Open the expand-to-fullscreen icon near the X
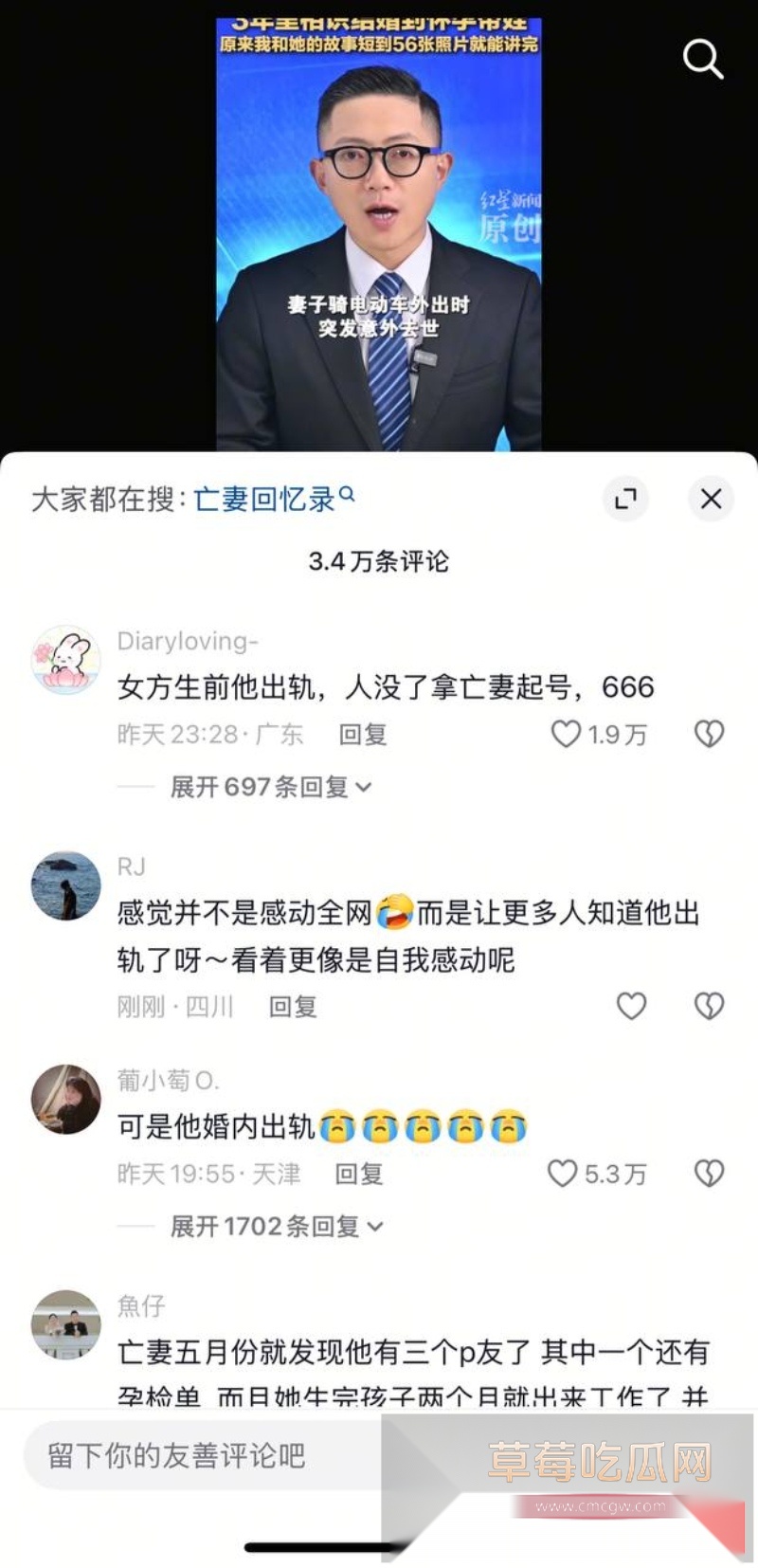758x1568 pixels. pos(626,499)
